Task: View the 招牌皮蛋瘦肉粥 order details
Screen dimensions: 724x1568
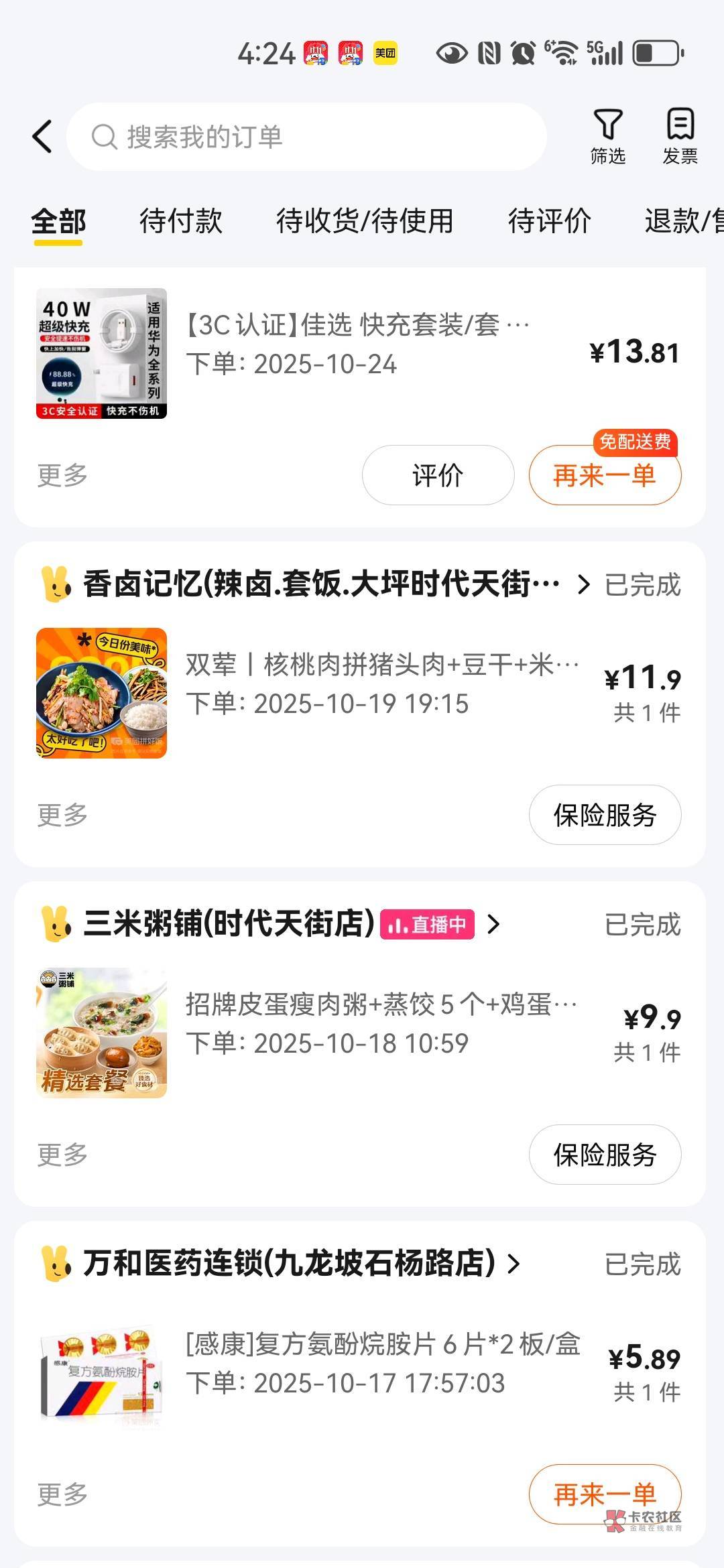Action: point(381,1025)
